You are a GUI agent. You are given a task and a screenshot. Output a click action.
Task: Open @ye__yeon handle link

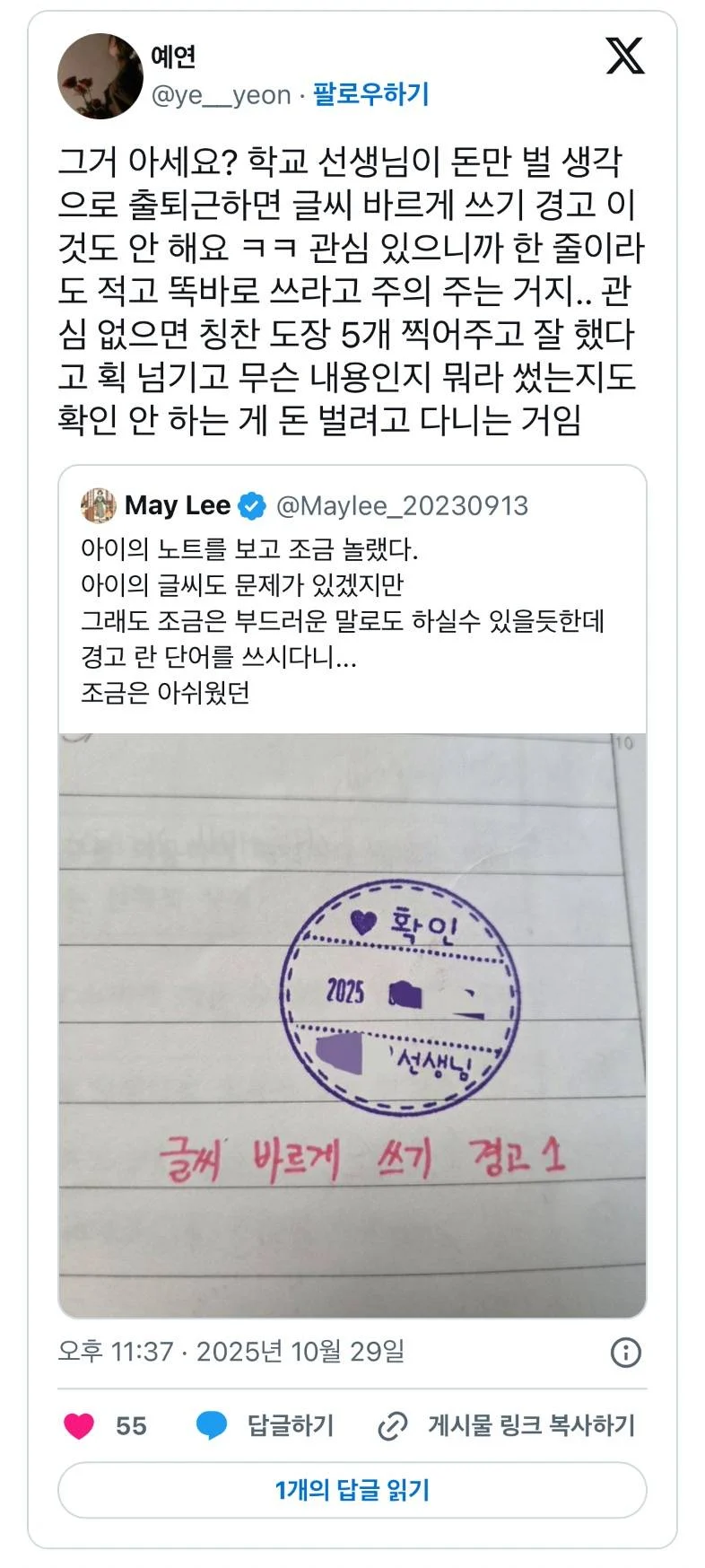click(221, 95)
